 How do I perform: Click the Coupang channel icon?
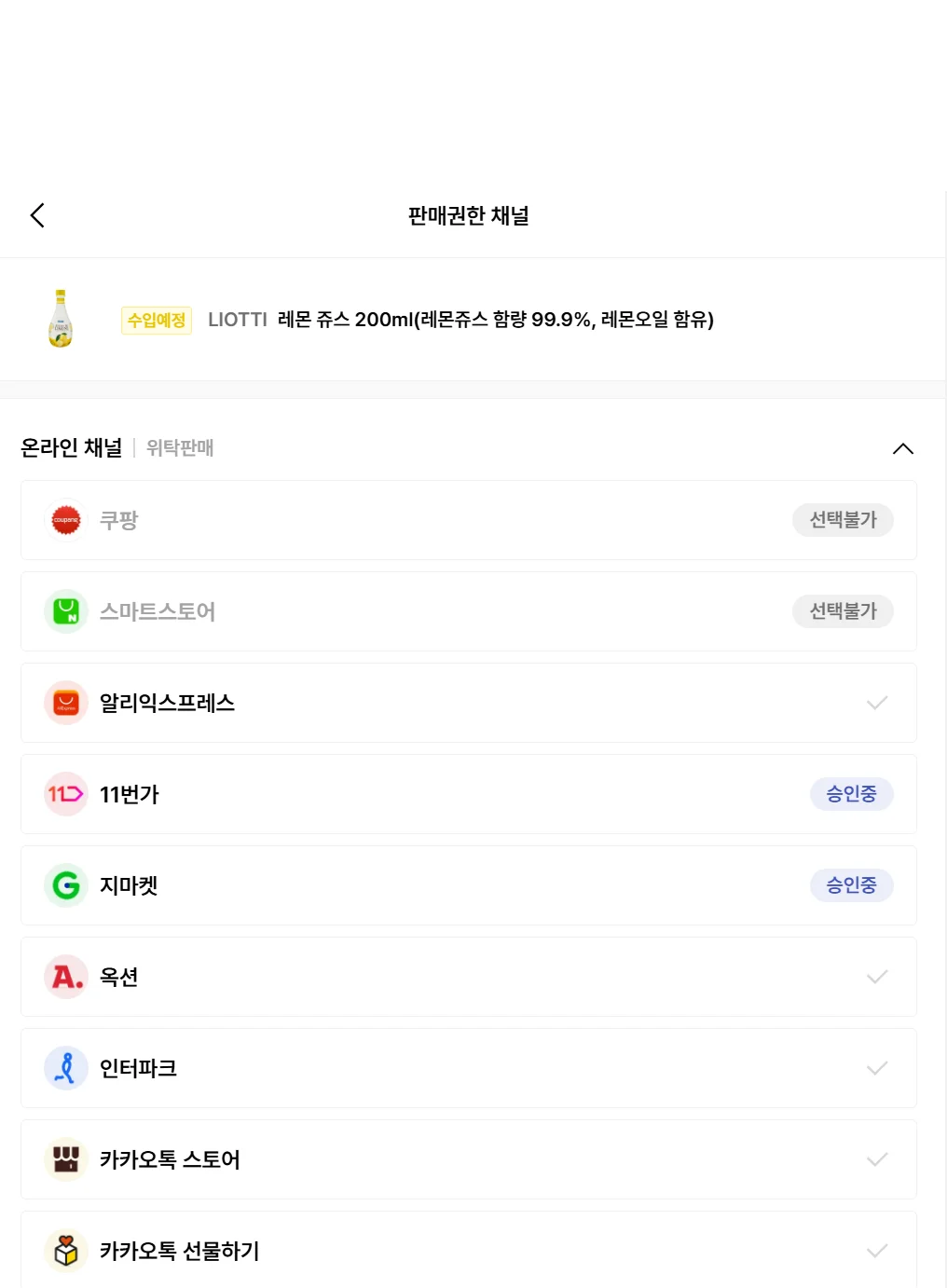(x=66, y=520)
